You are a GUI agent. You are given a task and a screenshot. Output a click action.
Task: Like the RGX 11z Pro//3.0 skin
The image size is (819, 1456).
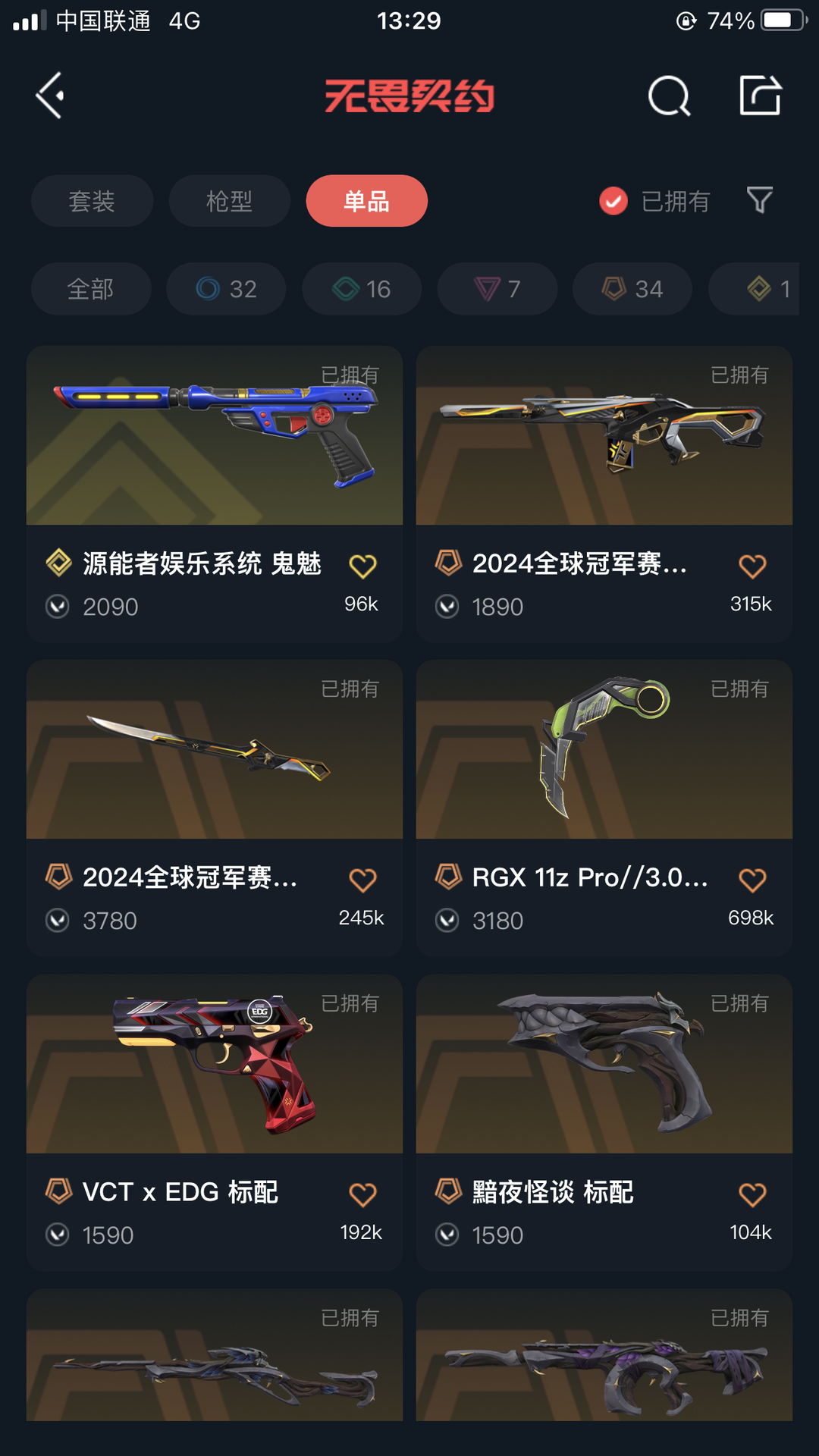point(752,880)
